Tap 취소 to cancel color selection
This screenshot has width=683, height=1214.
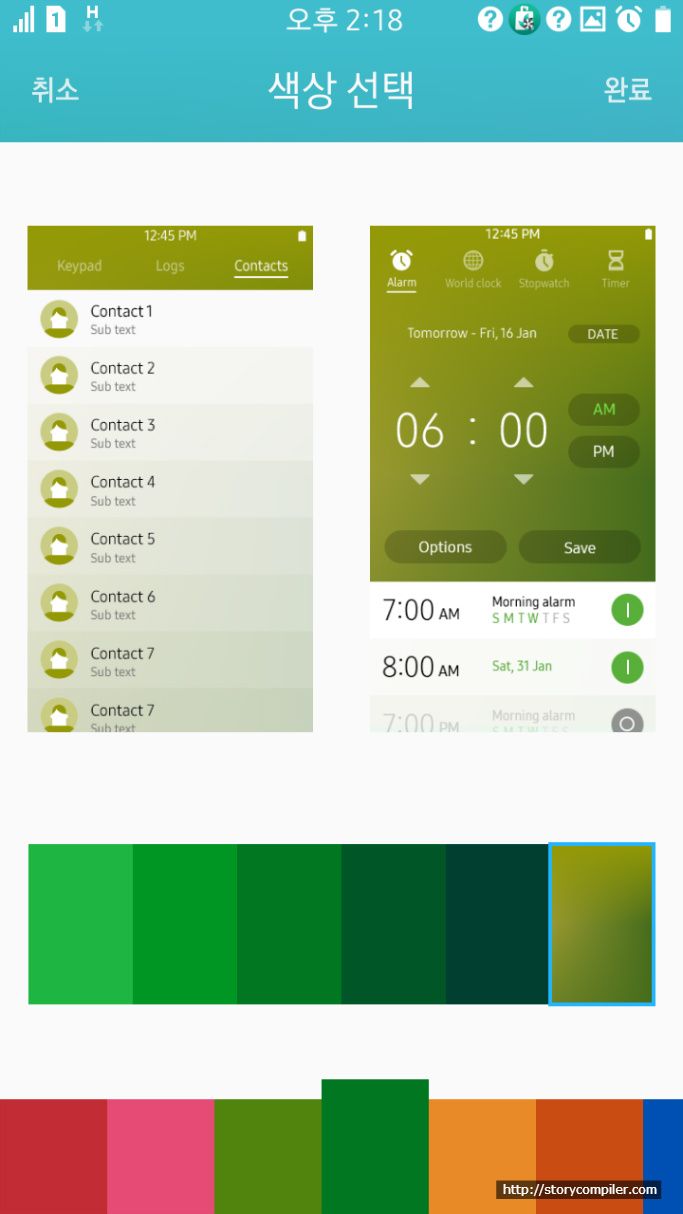(55, 90)
